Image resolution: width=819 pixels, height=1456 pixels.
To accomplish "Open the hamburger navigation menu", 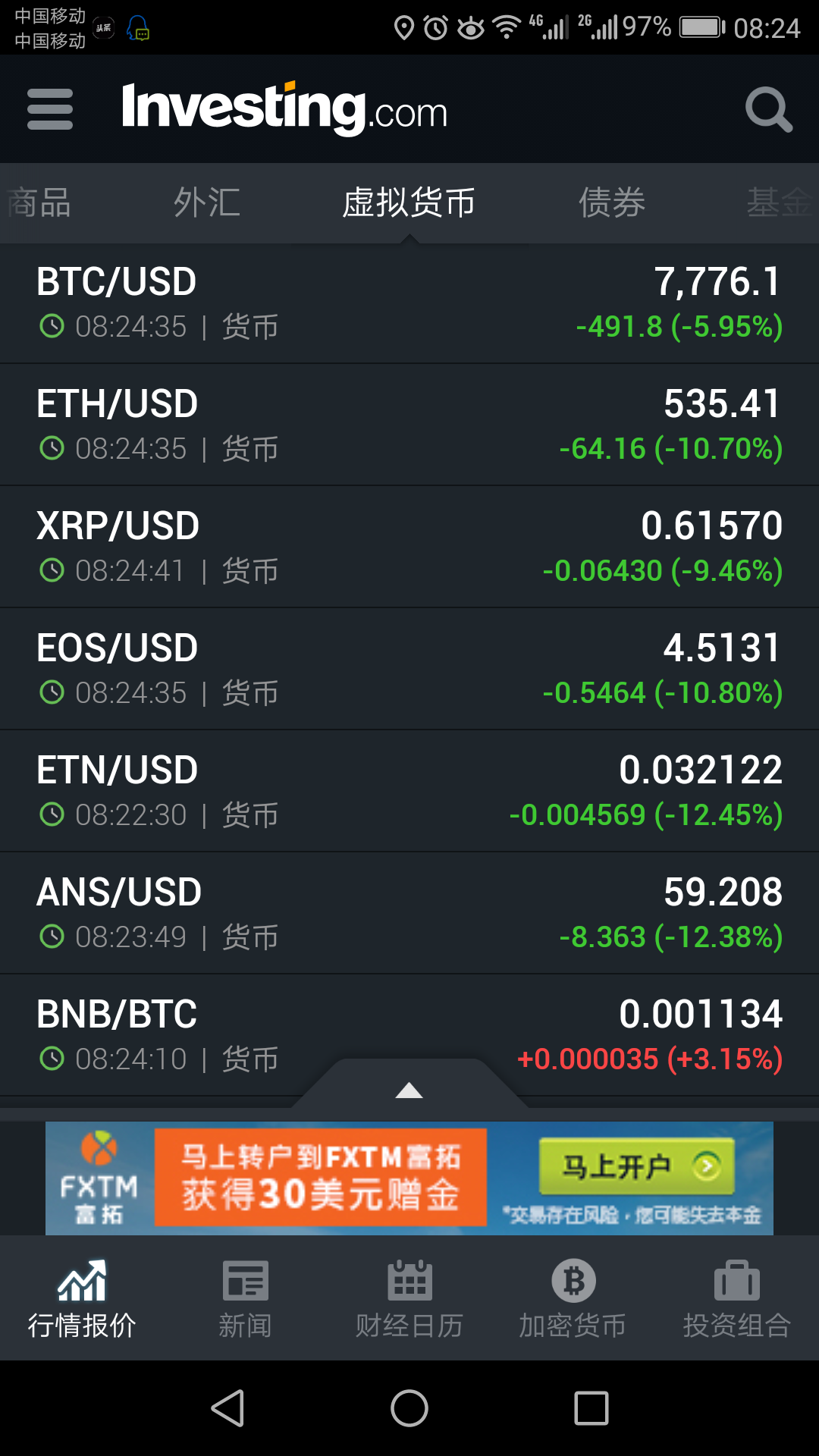I will (x=49, y=109).
